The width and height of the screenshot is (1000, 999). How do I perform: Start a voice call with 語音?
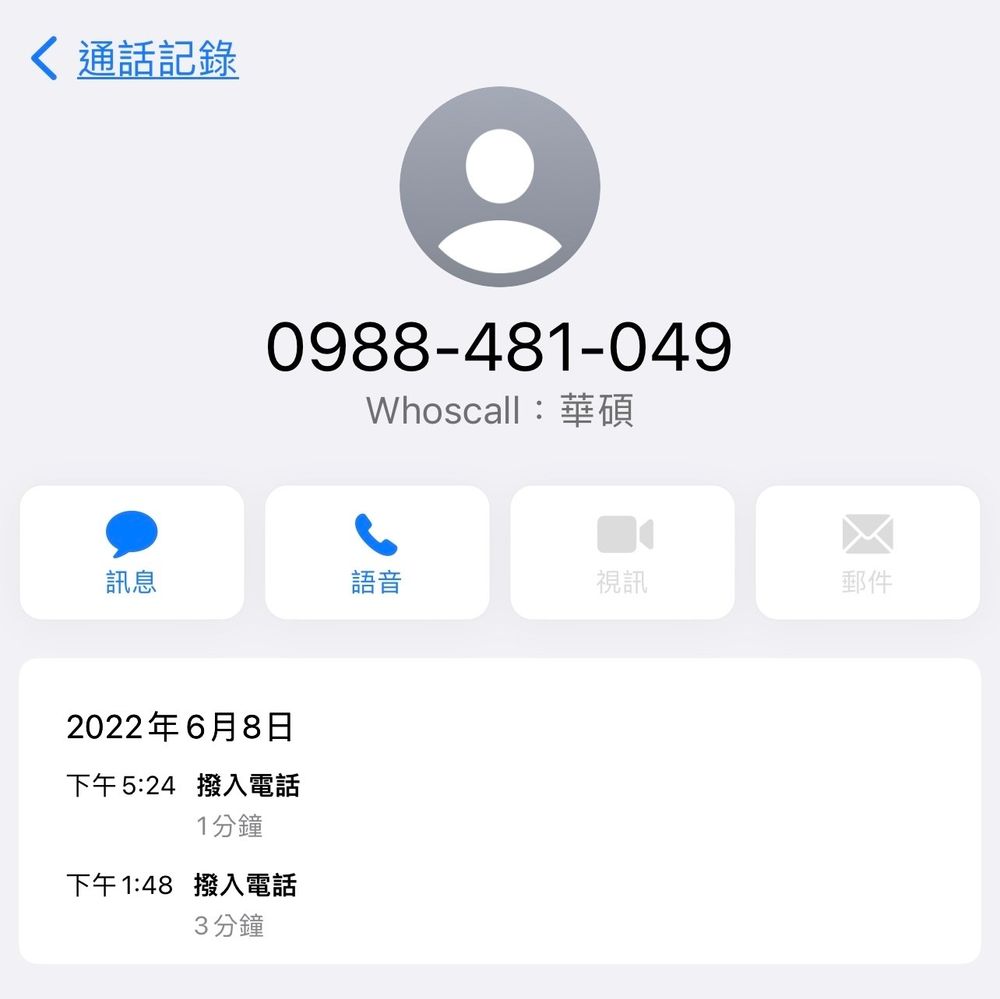[x=377, y=552]
